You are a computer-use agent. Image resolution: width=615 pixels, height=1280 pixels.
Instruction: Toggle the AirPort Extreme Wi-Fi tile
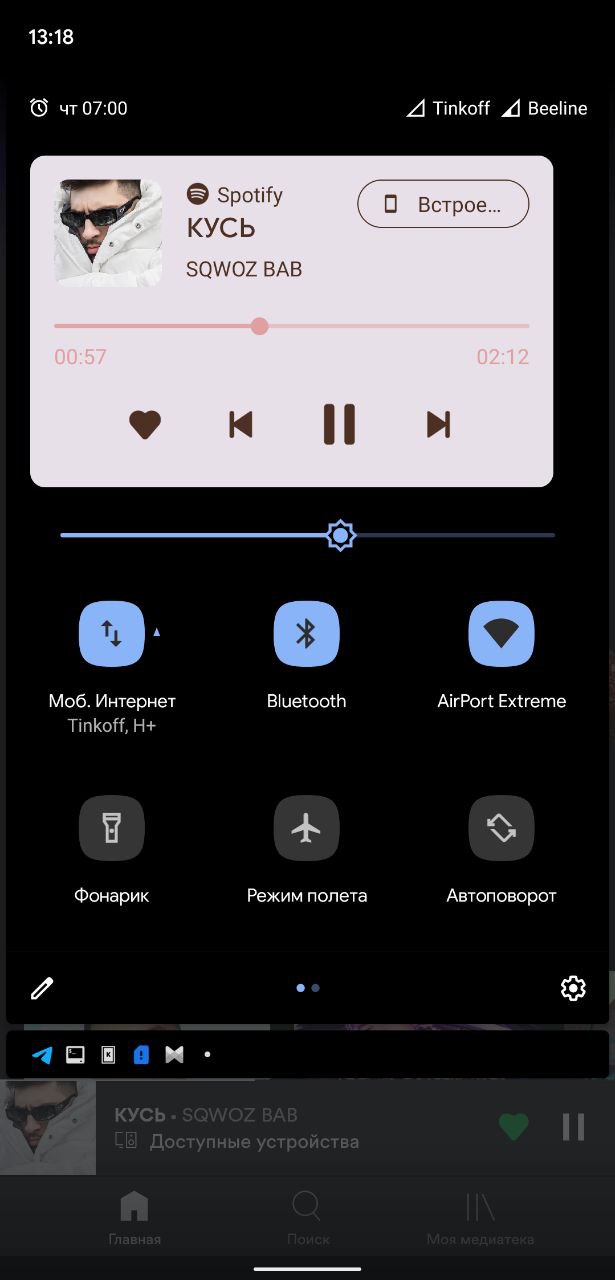[501, 634]
